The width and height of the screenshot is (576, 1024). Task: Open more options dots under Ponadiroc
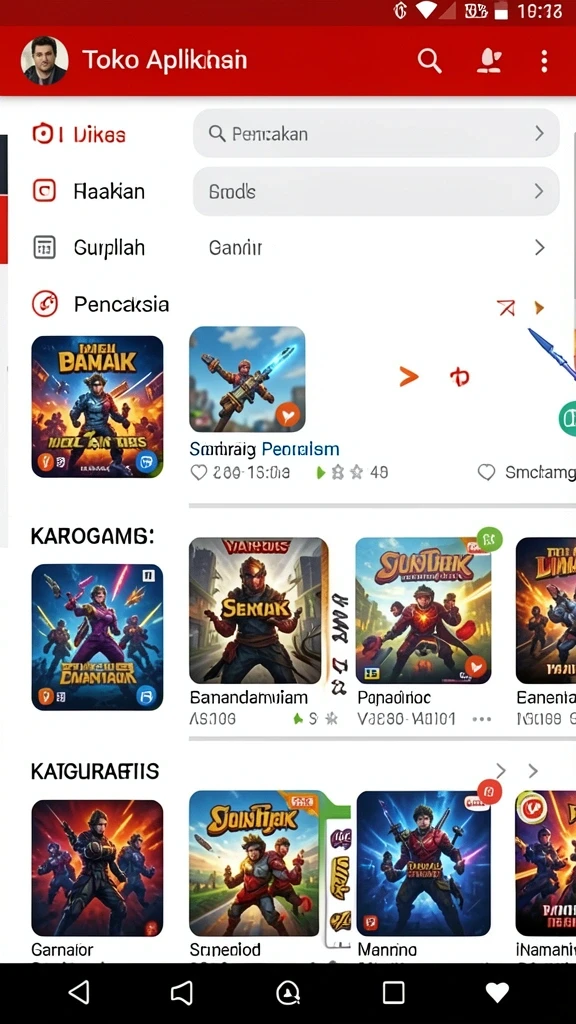pos(481,719)
